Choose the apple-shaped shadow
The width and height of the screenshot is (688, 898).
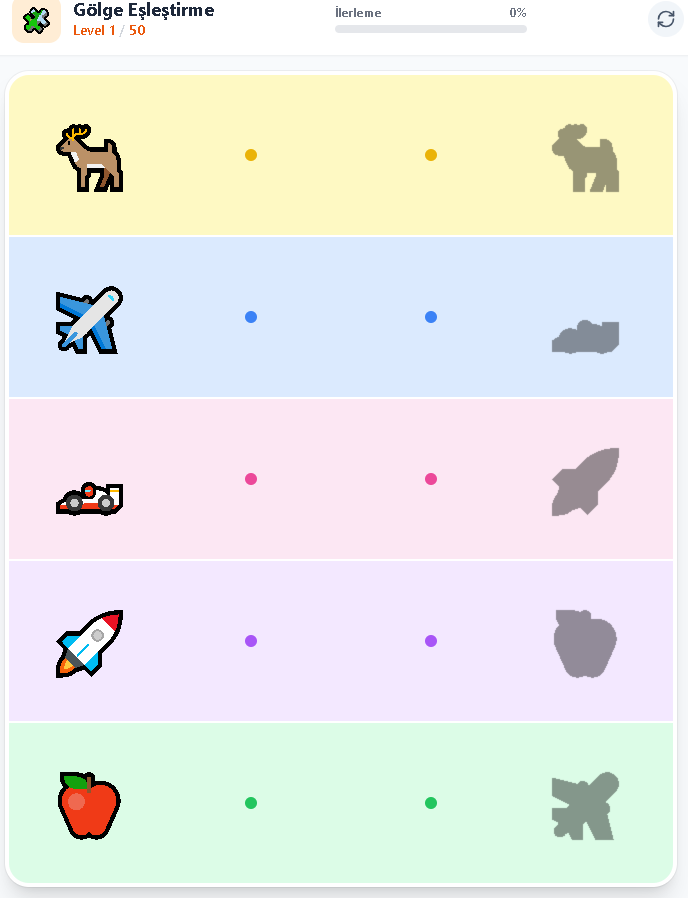[586, 643]
